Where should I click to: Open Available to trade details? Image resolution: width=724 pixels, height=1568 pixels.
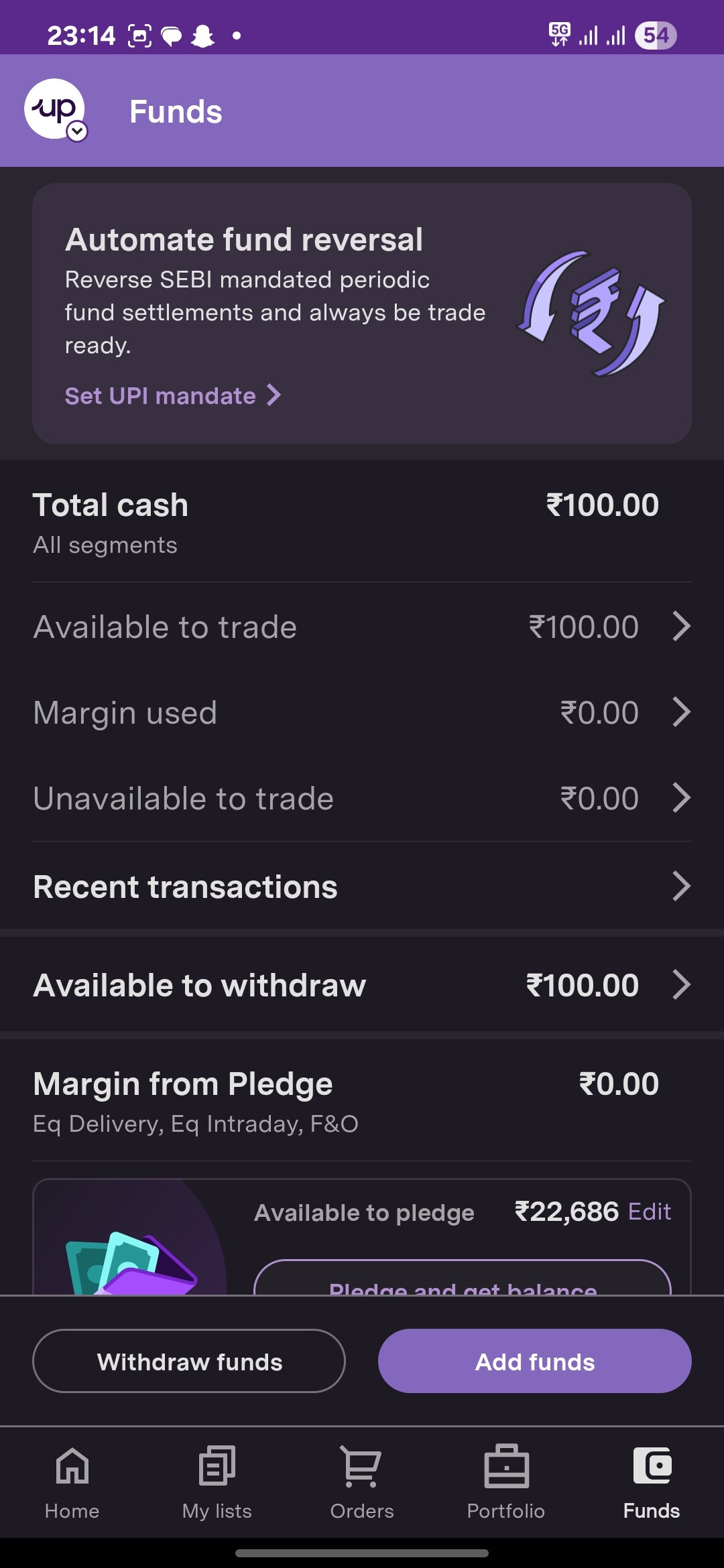[362, 627]
